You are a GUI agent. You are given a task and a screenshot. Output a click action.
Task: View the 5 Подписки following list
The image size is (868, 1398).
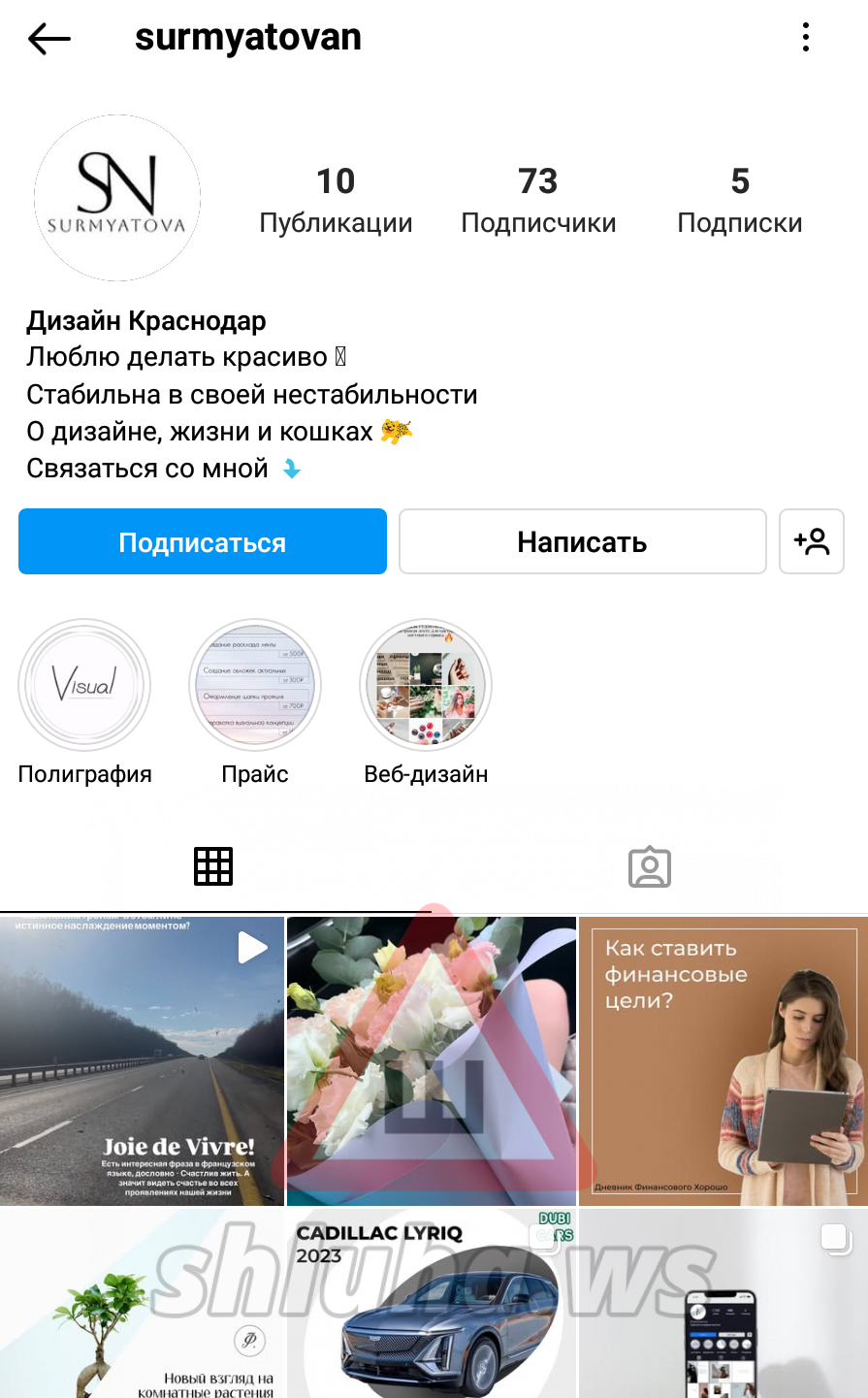(739, 200)
